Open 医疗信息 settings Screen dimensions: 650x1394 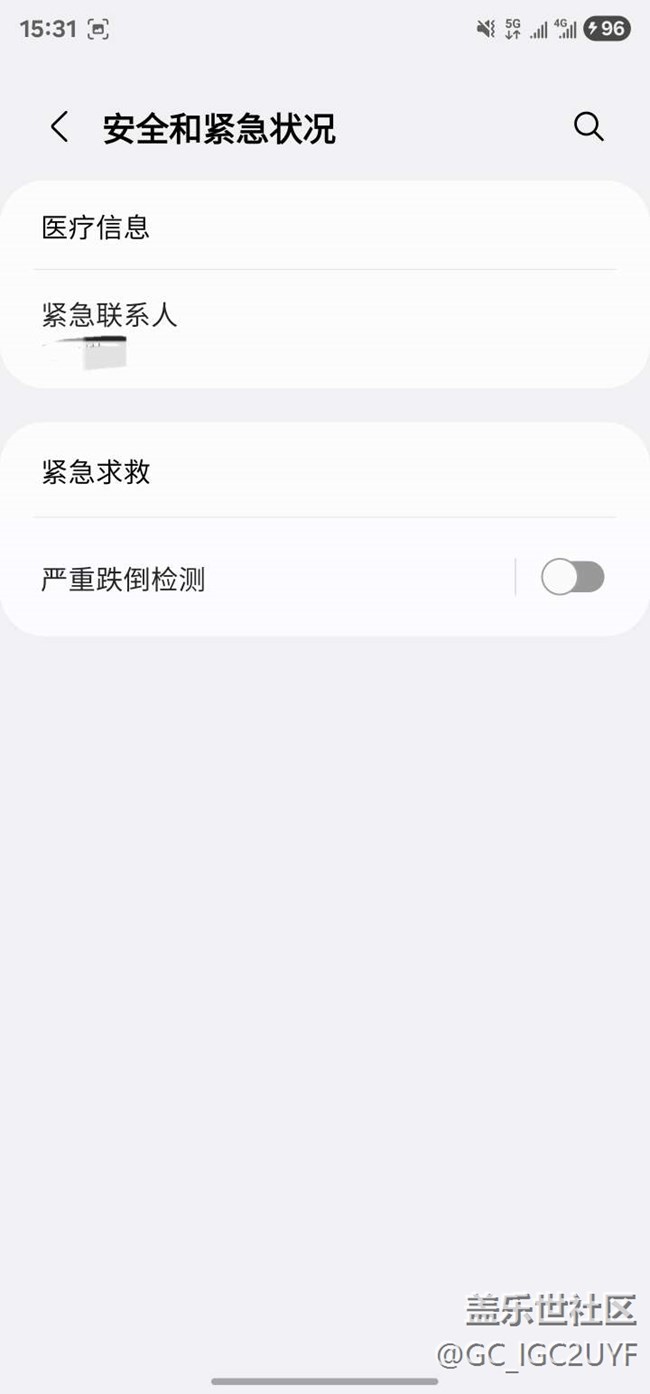tap(325, 226)
